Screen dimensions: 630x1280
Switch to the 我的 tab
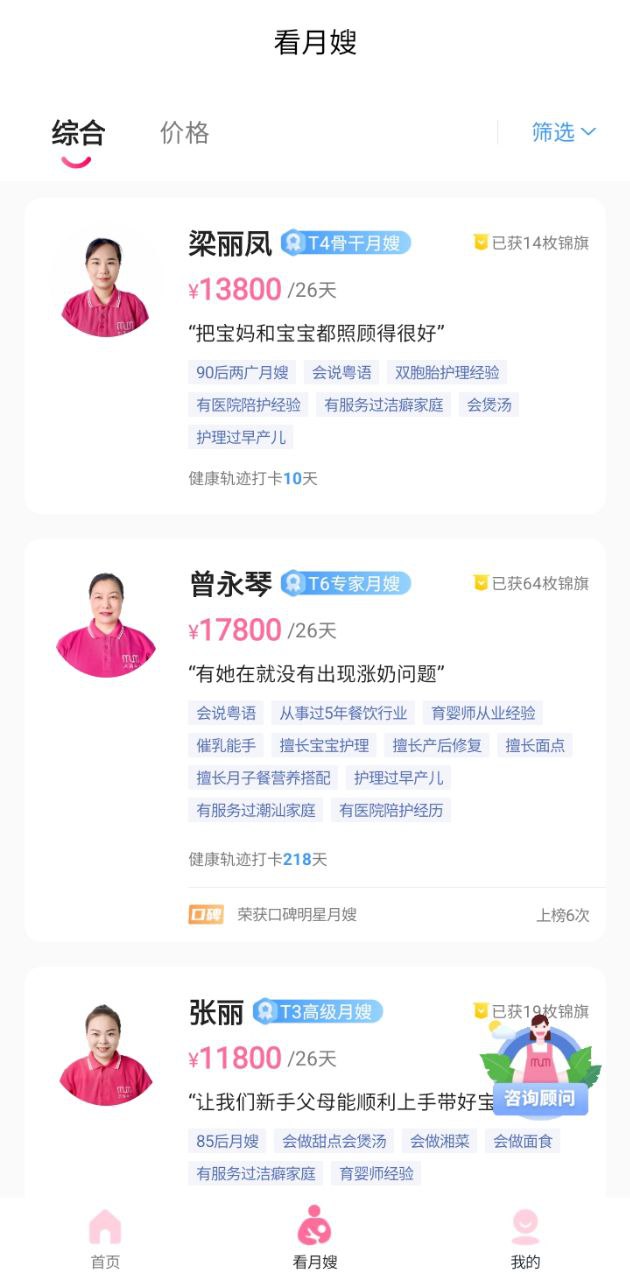525,1240
